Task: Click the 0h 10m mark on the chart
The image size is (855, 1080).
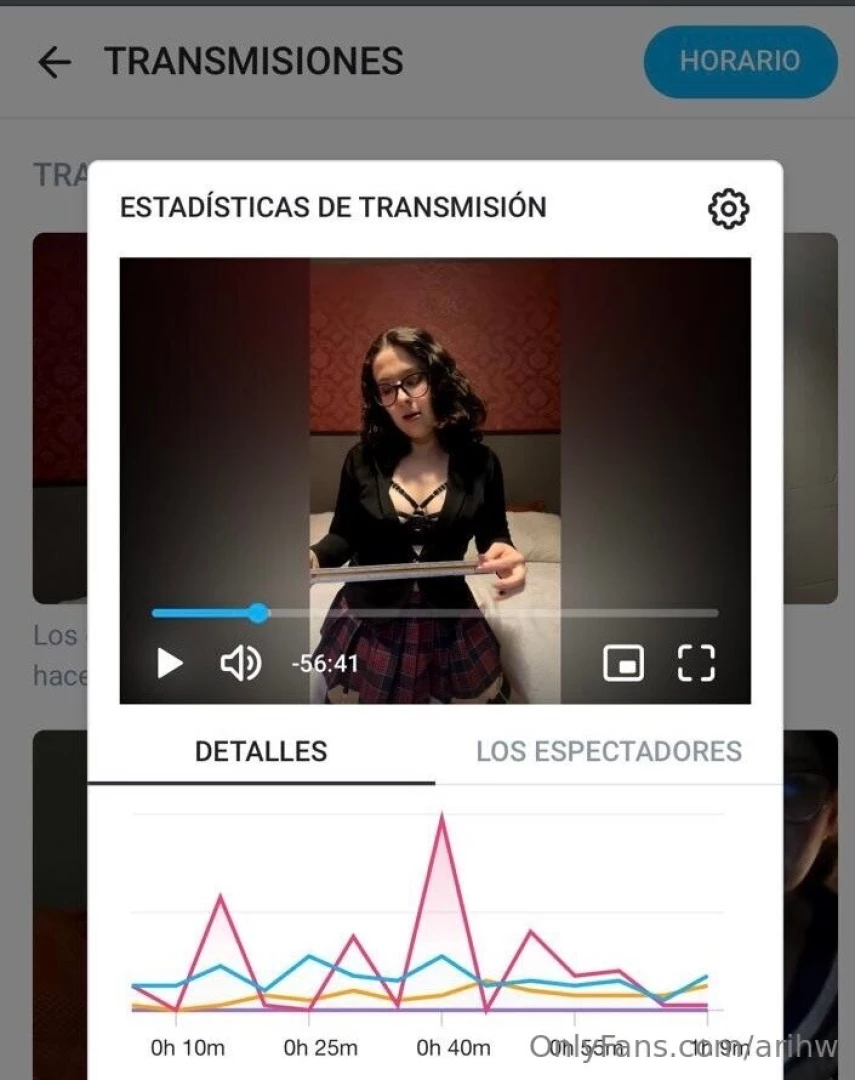Action: tap(187, 1048)
